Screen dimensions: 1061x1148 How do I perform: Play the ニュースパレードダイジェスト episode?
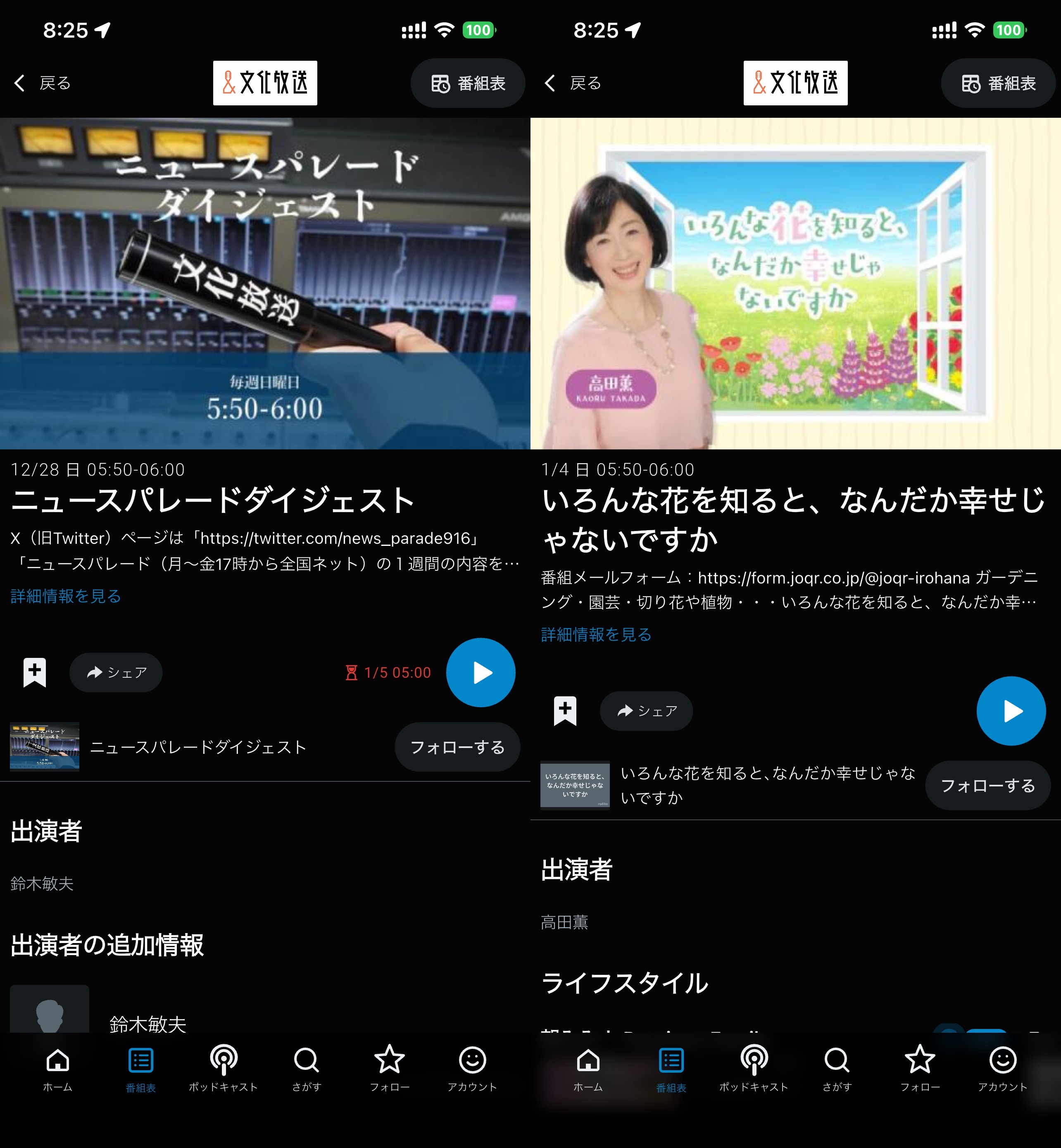point(481,672)
